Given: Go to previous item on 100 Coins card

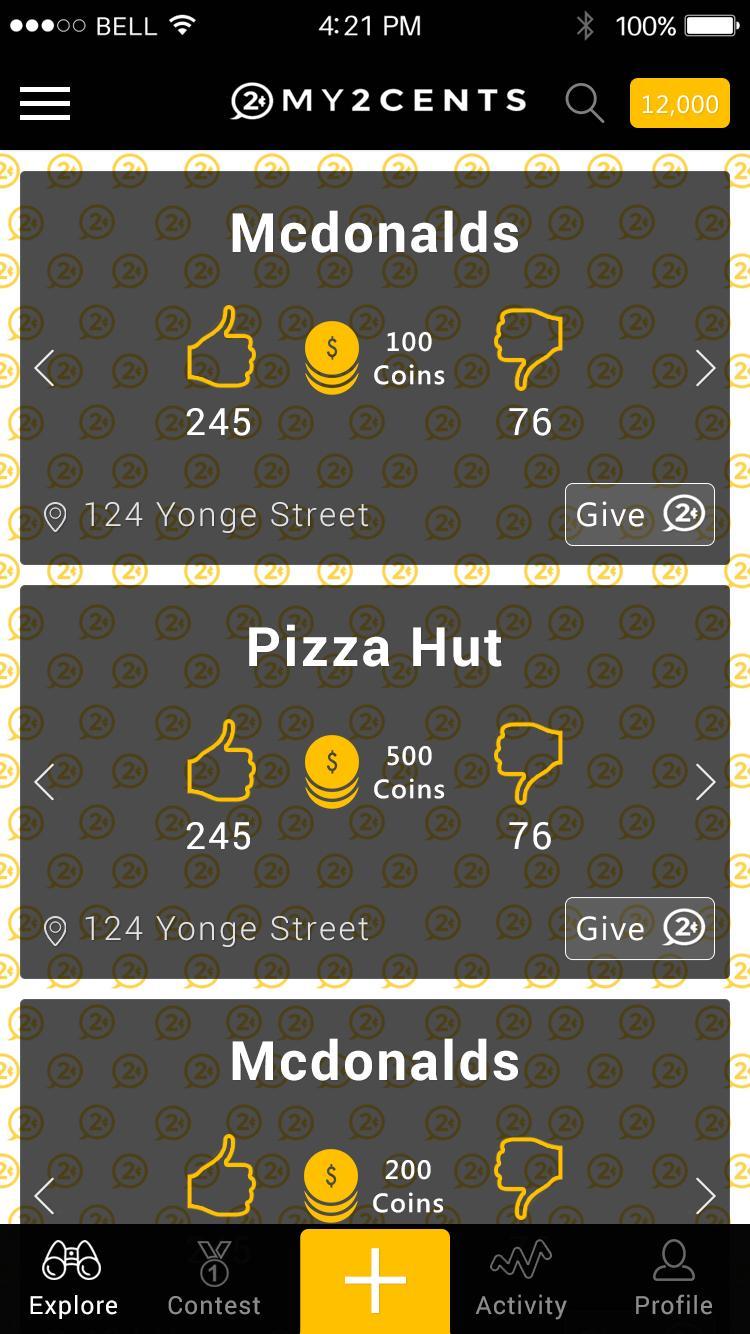Looking at the screenshot, I should [x=44, y=369].
